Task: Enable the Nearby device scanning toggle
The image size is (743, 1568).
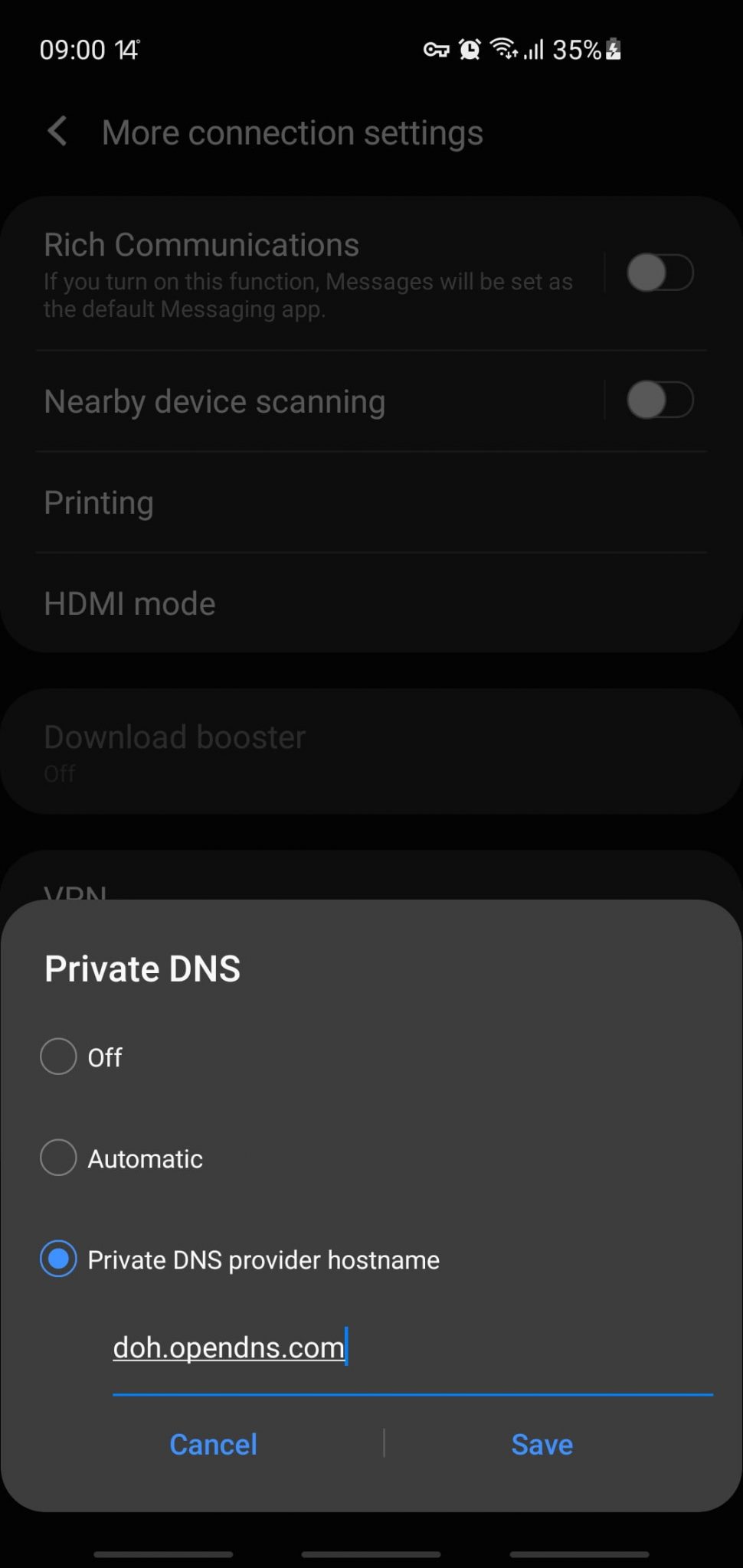Action: [x=660, y=400]
